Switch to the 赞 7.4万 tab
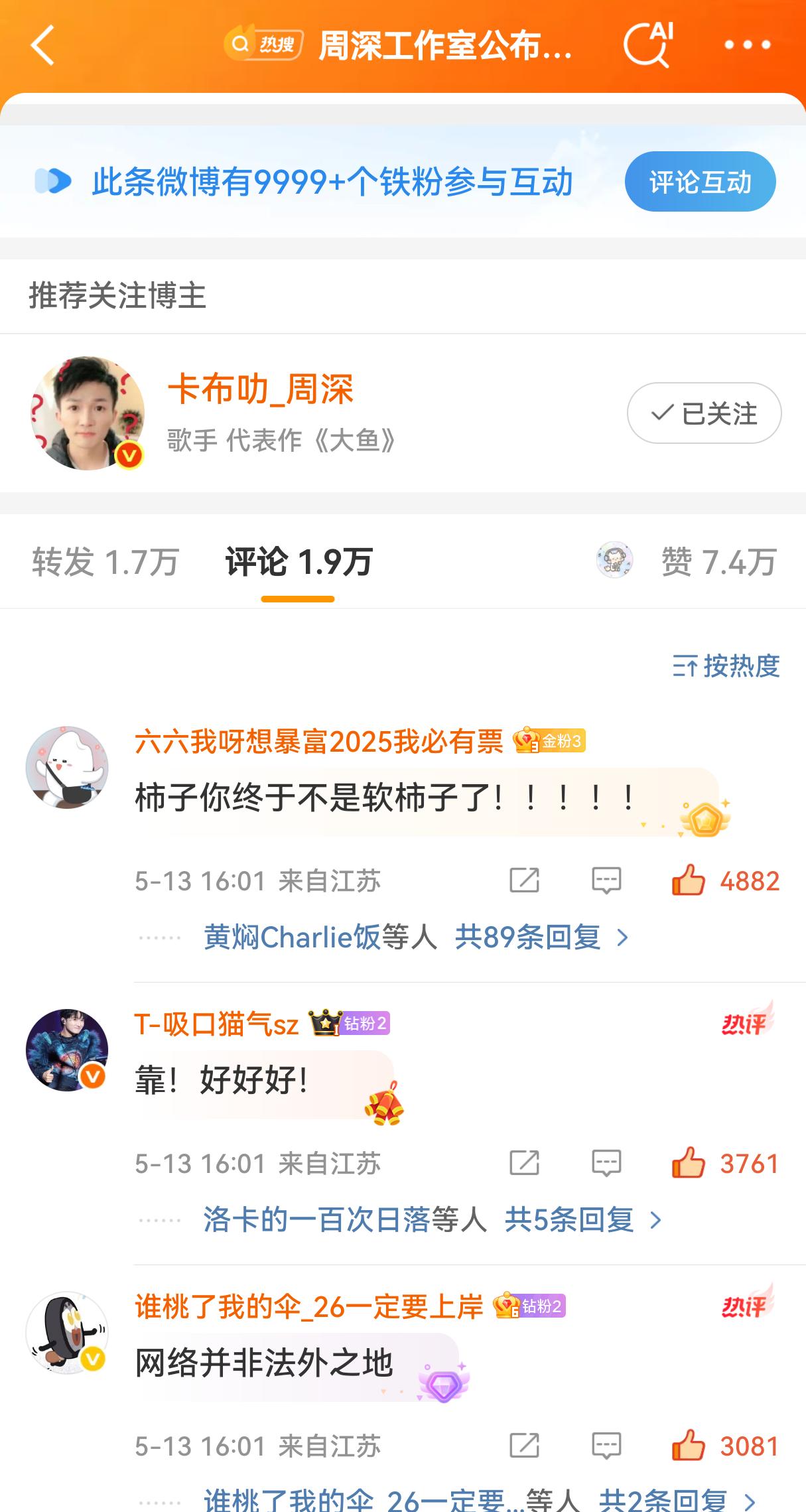The image size is (806, 1512). [718, 562]
